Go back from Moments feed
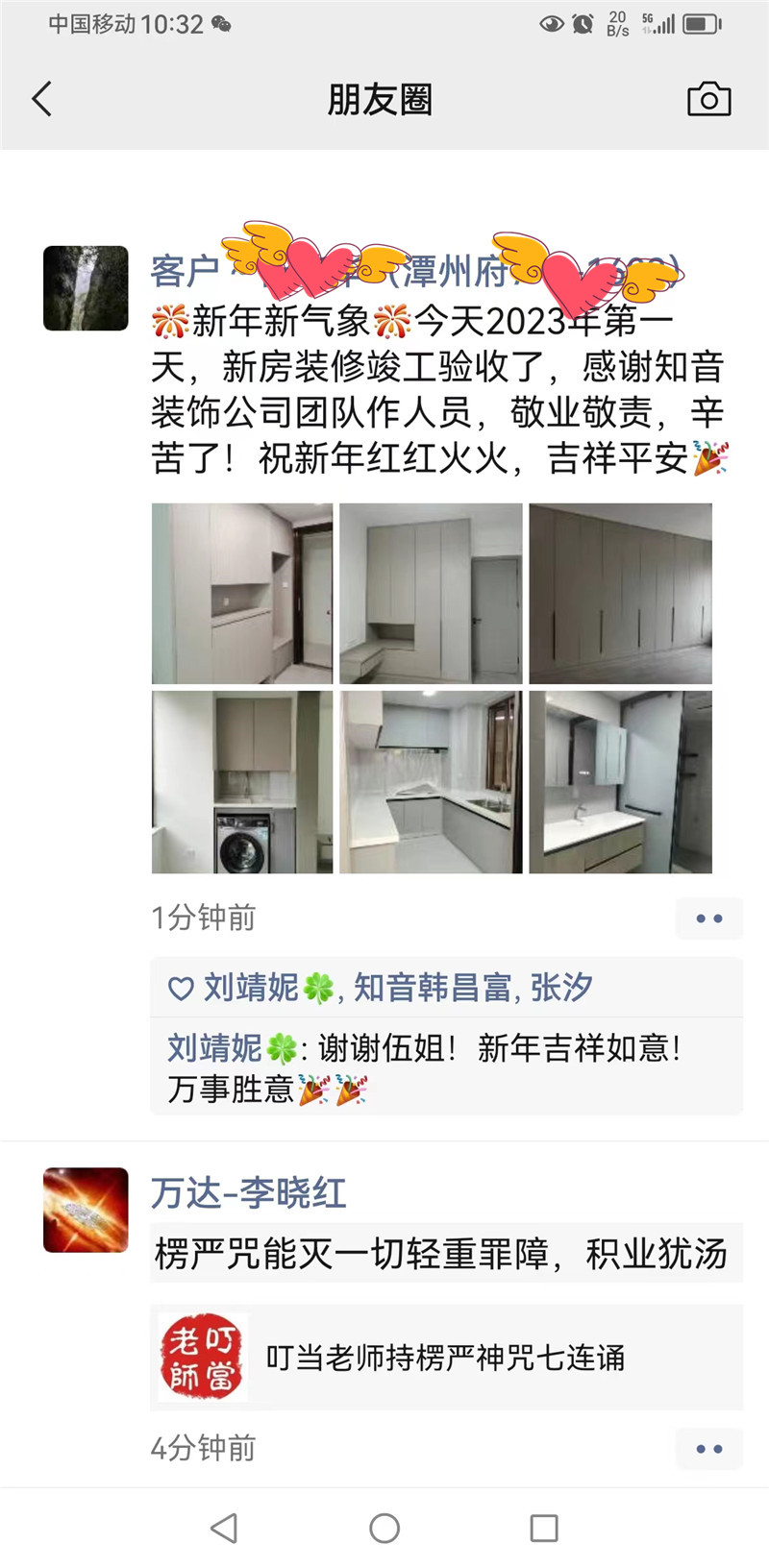Image resolution: width=769 pixels, height=1568 pixels. click(42, 99)
